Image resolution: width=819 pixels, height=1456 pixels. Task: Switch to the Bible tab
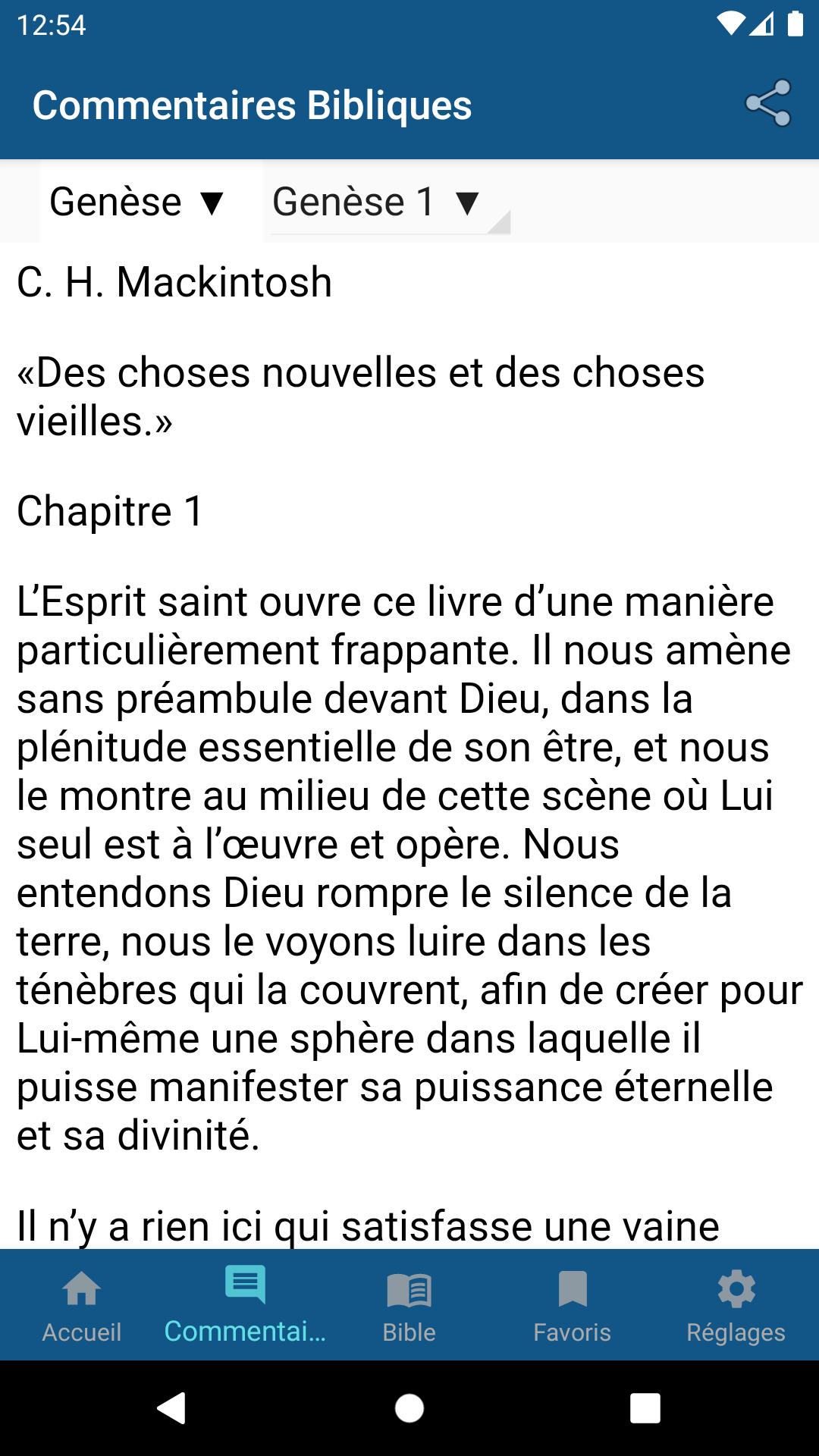(409, 1306)
